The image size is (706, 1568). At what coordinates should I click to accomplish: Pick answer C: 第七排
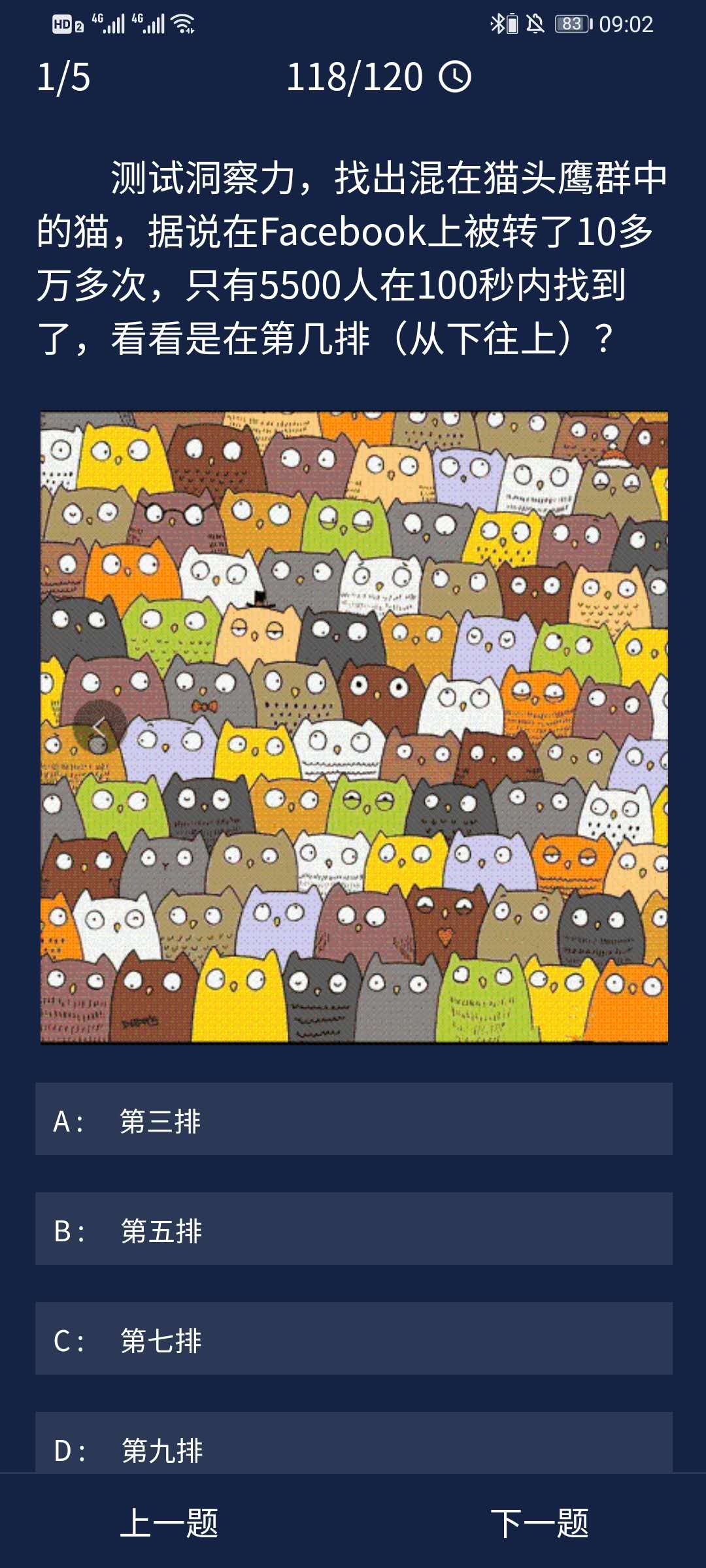coord(353,1339)
